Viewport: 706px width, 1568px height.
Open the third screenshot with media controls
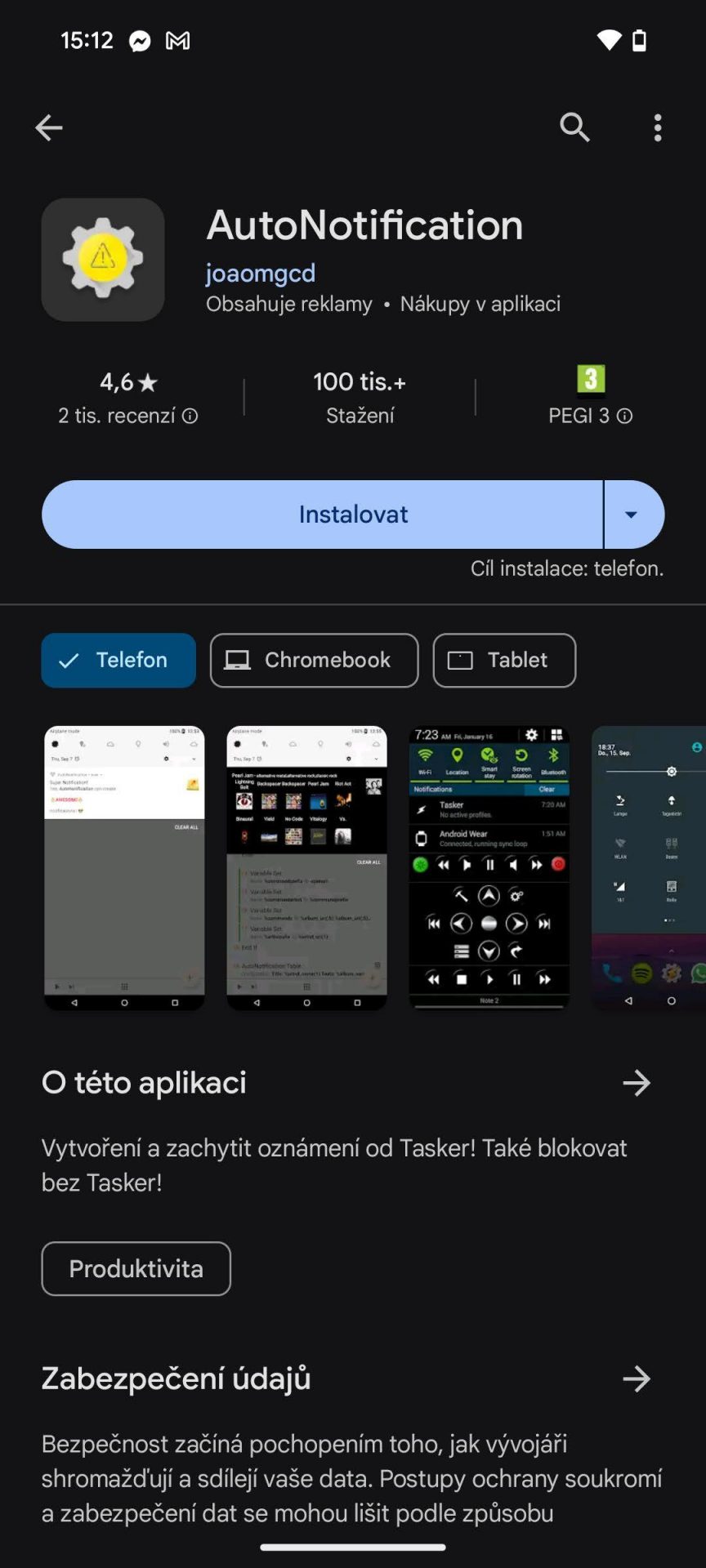pyautogui.click(x=489, y=868)
